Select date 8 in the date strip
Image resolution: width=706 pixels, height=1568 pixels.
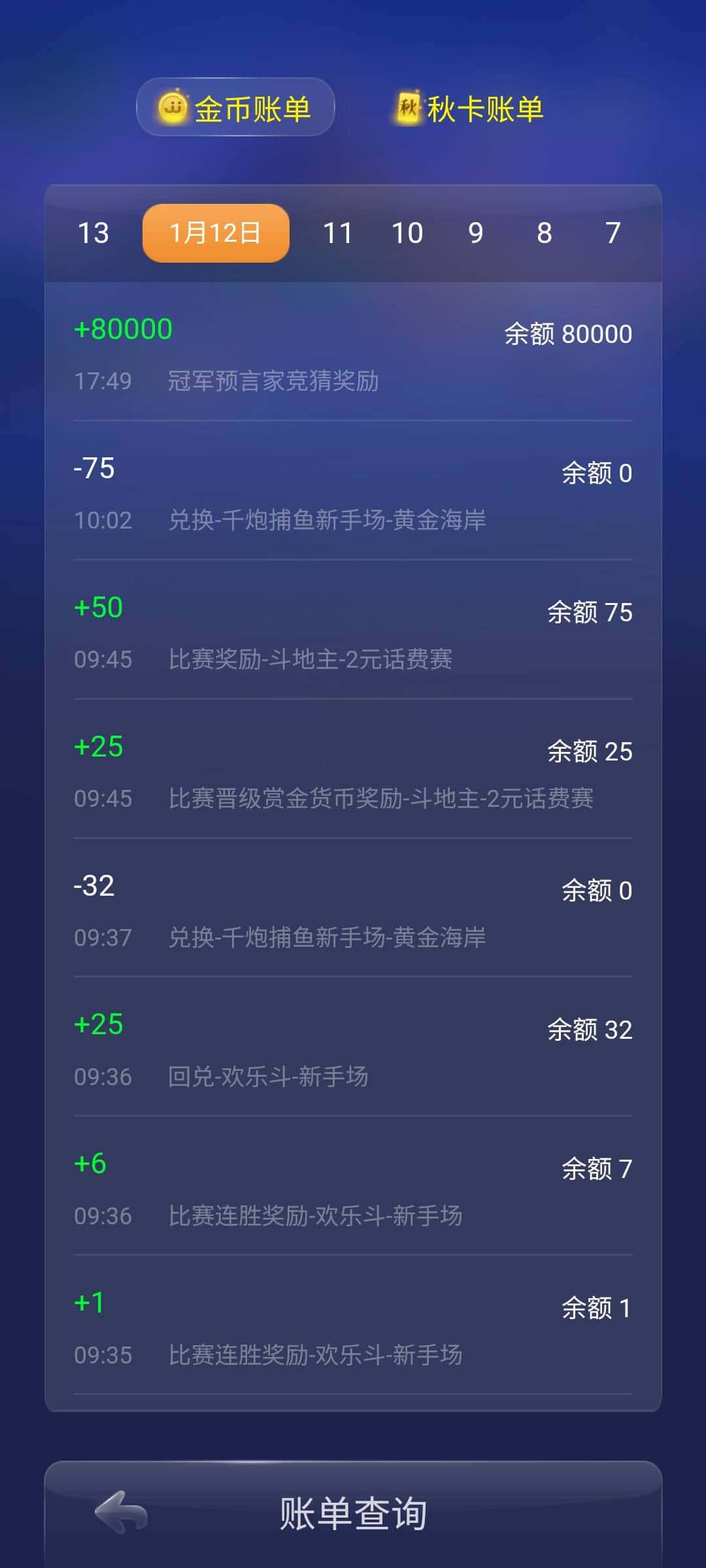pos(544,233)
